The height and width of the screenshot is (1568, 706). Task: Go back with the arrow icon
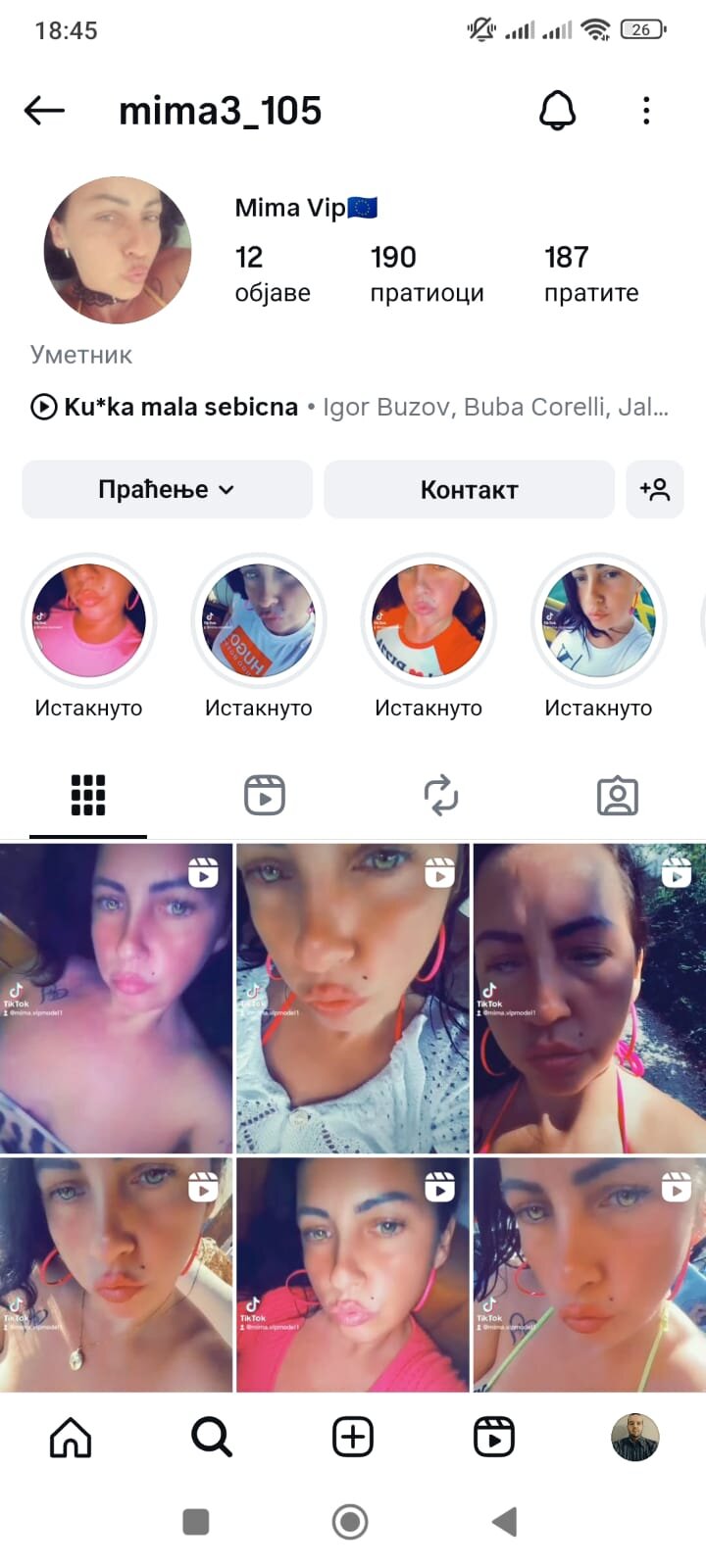[43, 111]
